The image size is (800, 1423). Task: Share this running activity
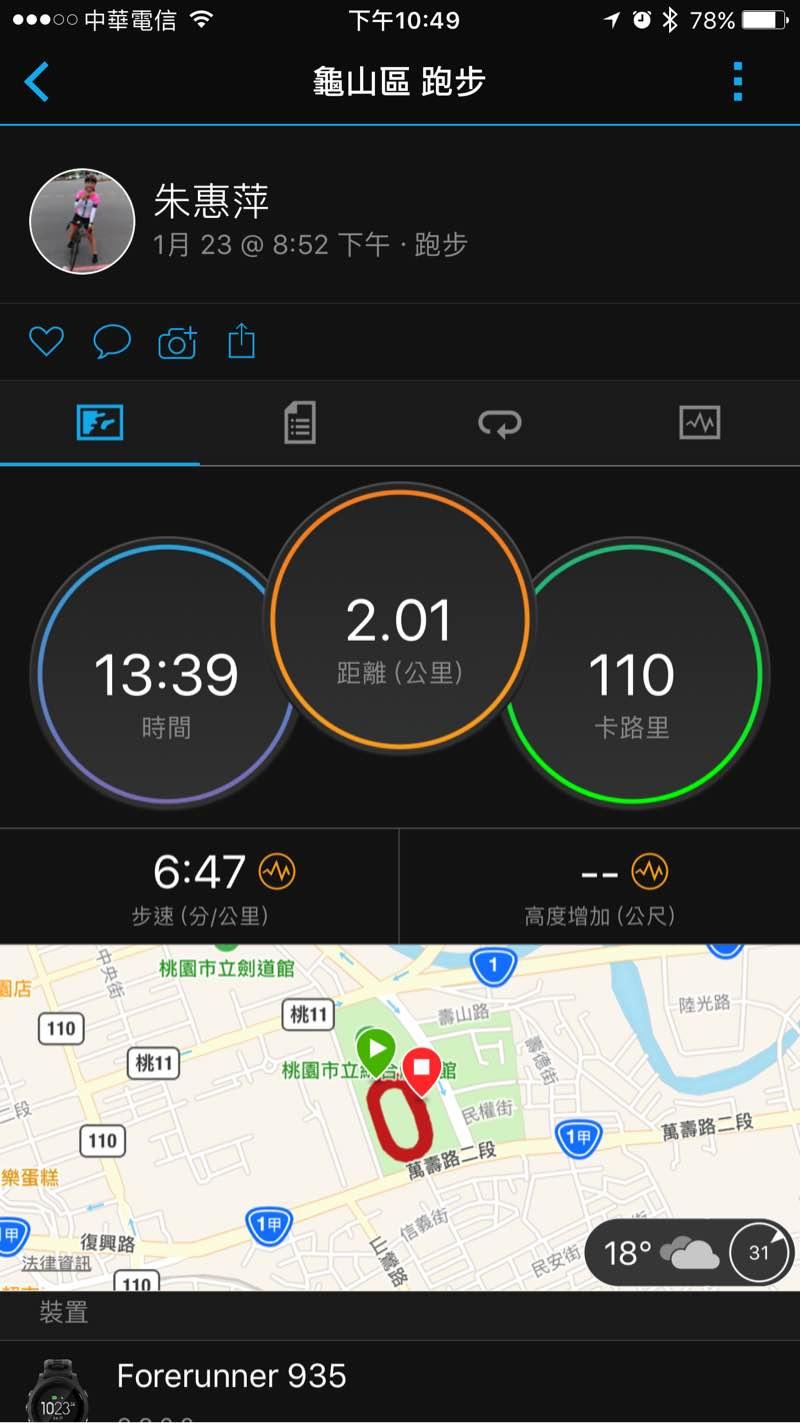(x=242, y=342)
